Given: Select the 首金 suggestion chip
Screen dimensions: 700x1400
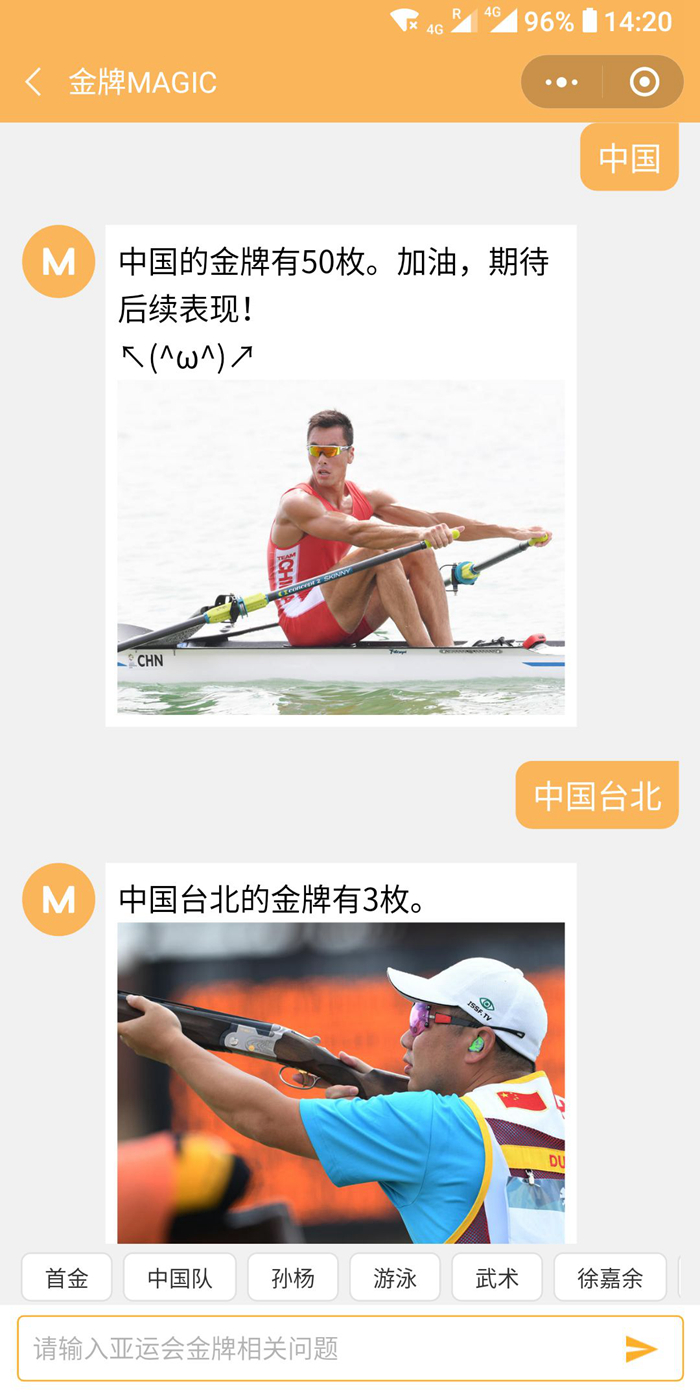Looking at the screenshot, I should coord(67,1277).
